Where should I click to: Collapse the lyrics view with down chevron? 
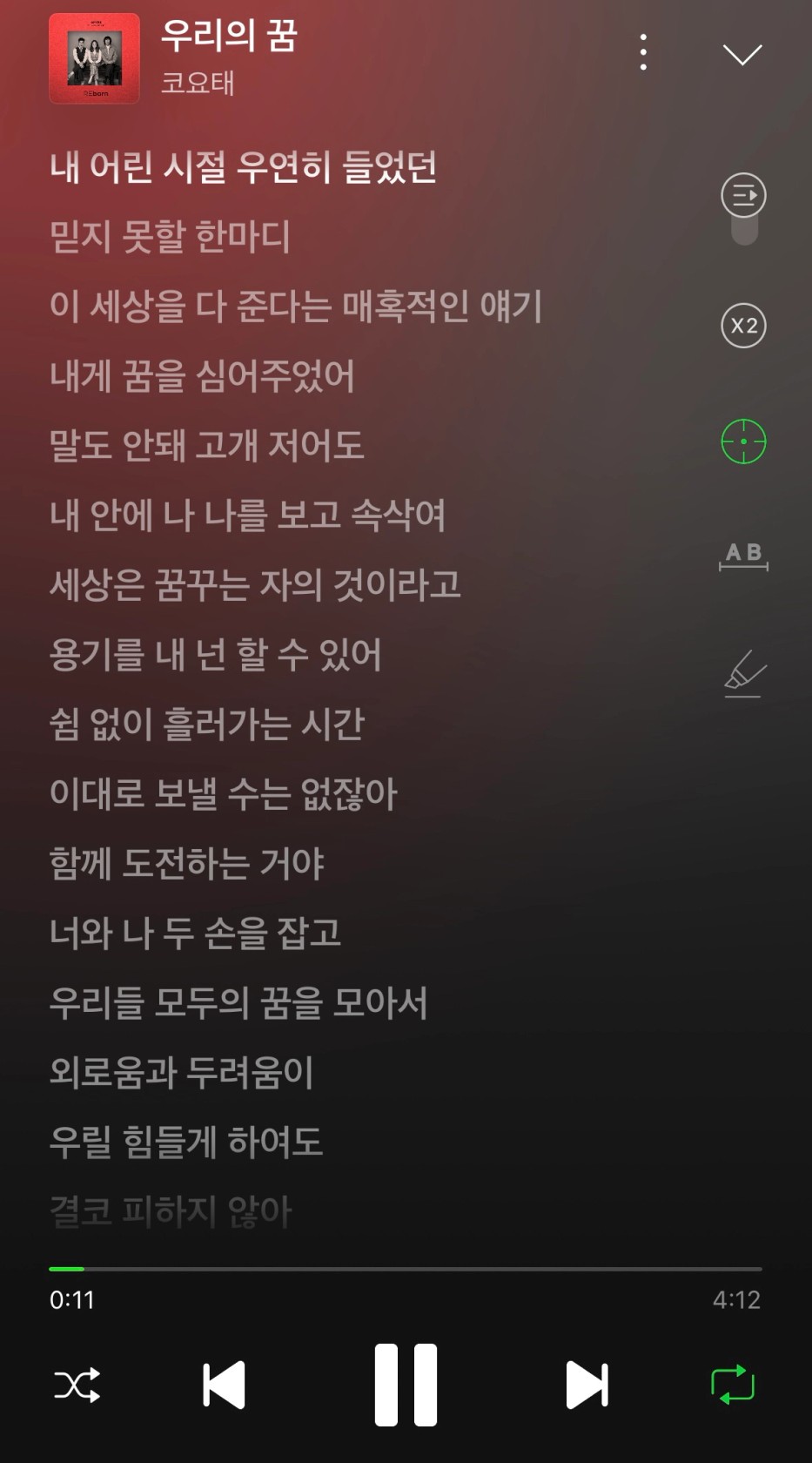(742, 54)
